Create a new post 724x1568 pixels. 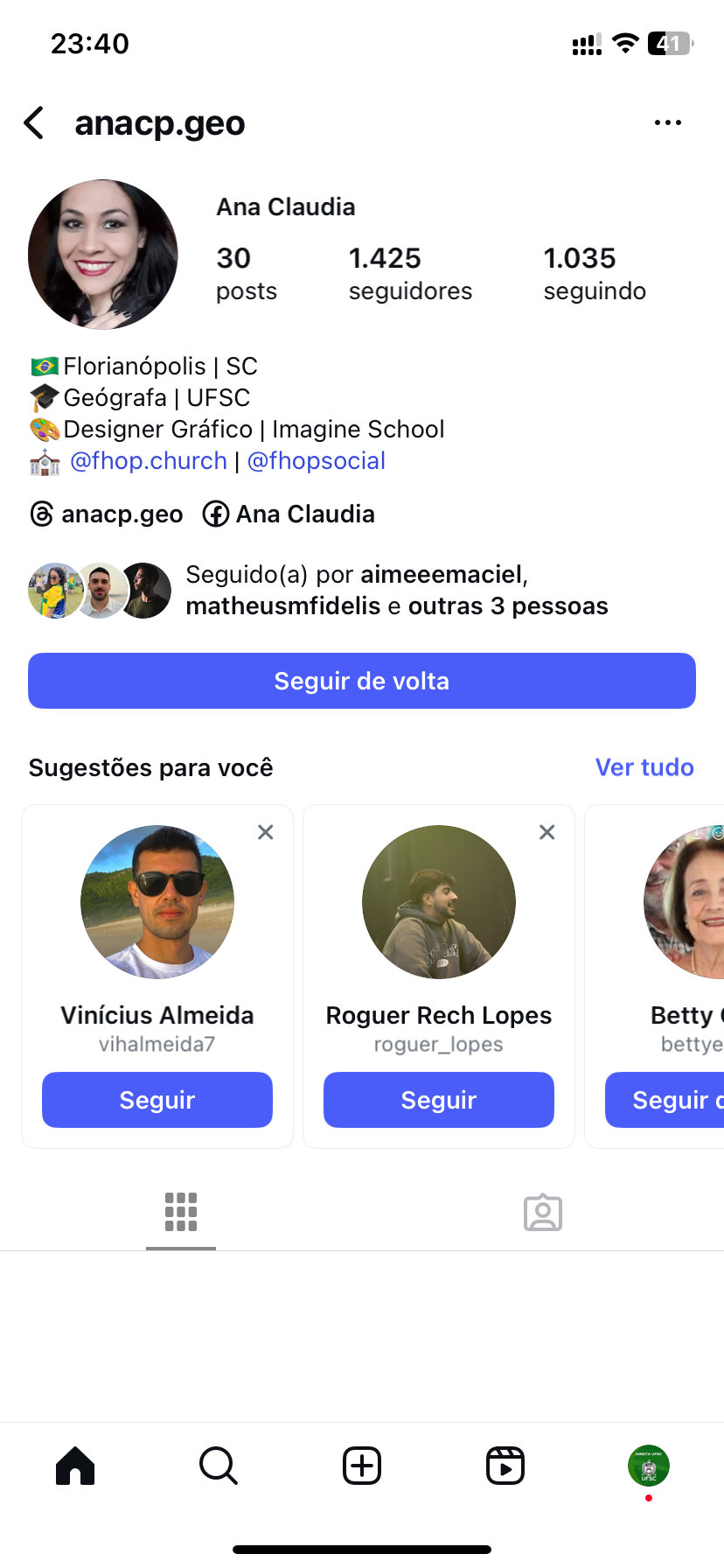tap(362, 1466)
